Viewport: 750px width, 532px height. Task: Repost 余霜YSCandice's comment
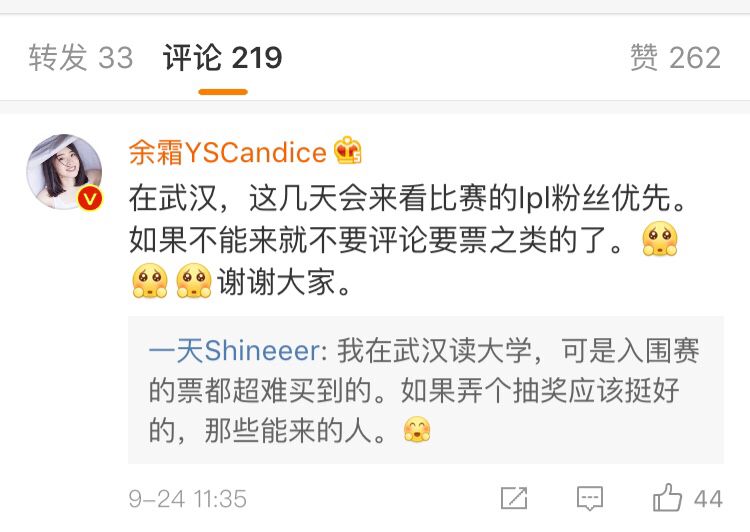514,497
